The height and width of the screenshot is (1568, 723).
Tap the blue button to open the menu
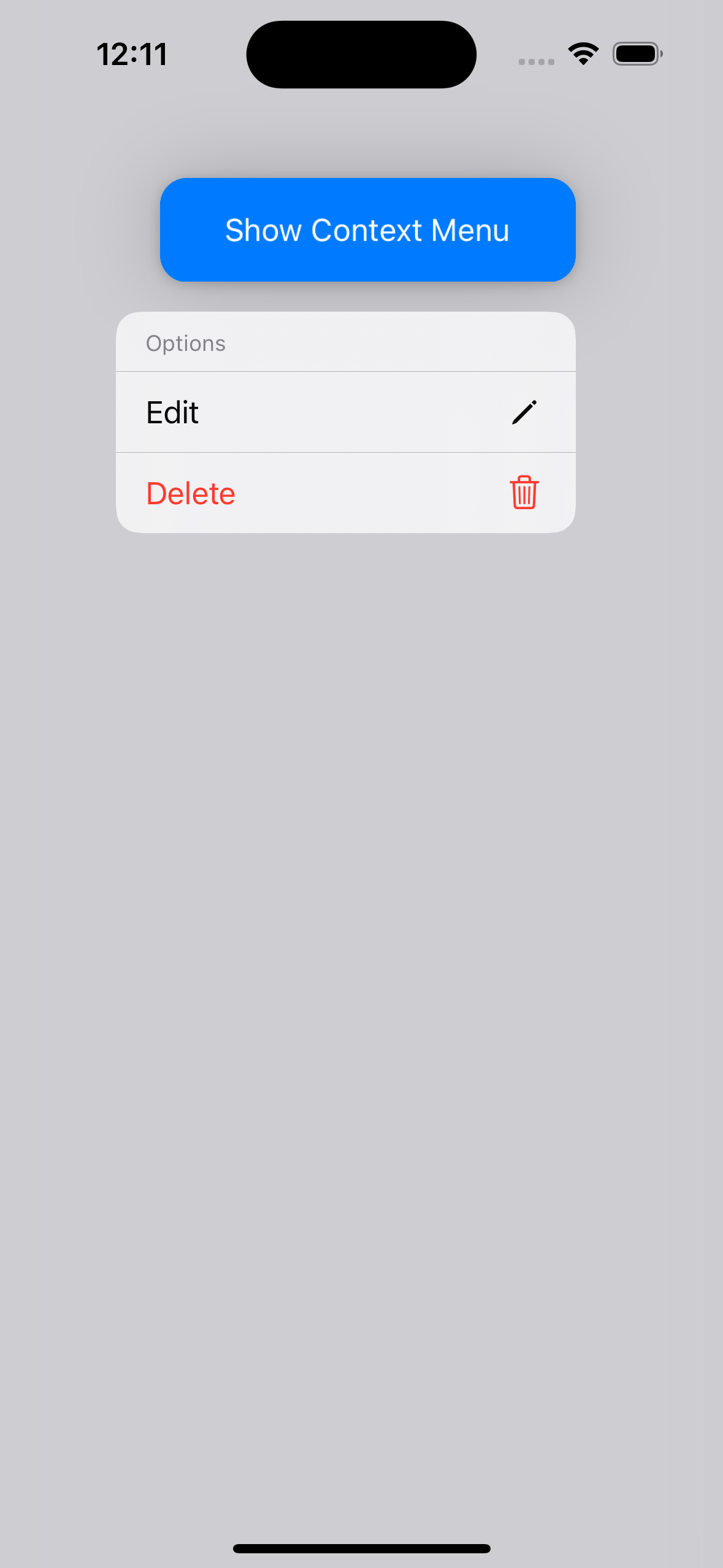pyautogui.click(x=367, y=229)
